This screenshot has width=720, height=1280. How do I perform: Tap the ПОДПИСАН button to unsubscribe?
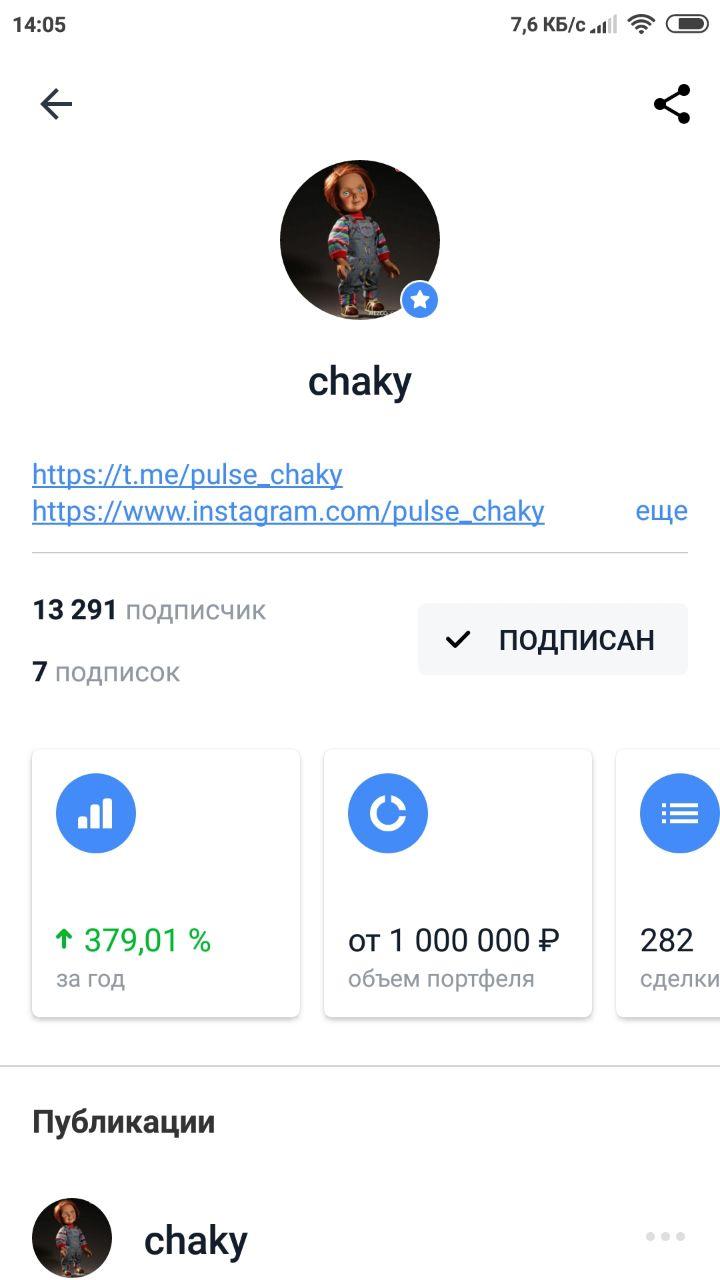point(552,639)
